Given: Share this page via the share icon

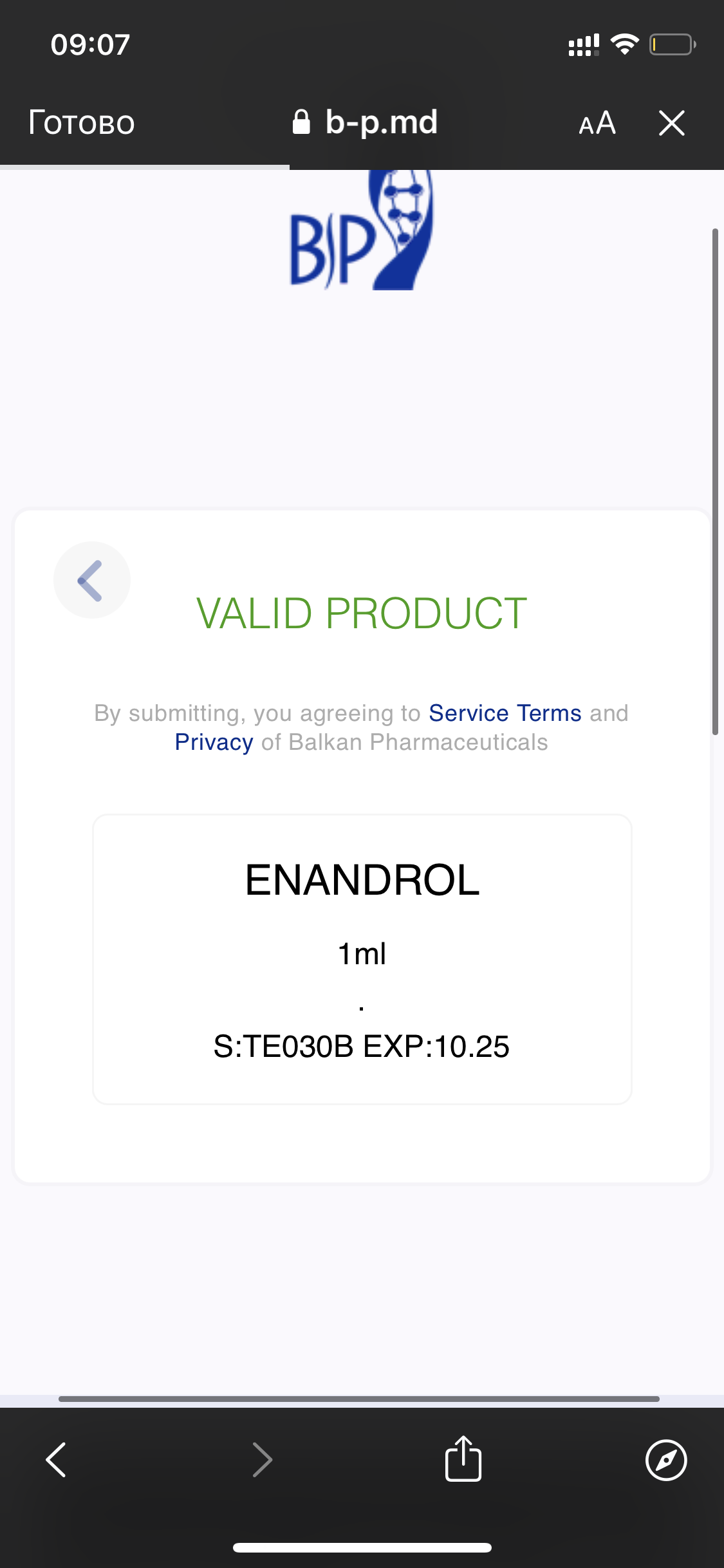Looking at the screenshot, I should pyautogui.click(x=463, y=1459).
